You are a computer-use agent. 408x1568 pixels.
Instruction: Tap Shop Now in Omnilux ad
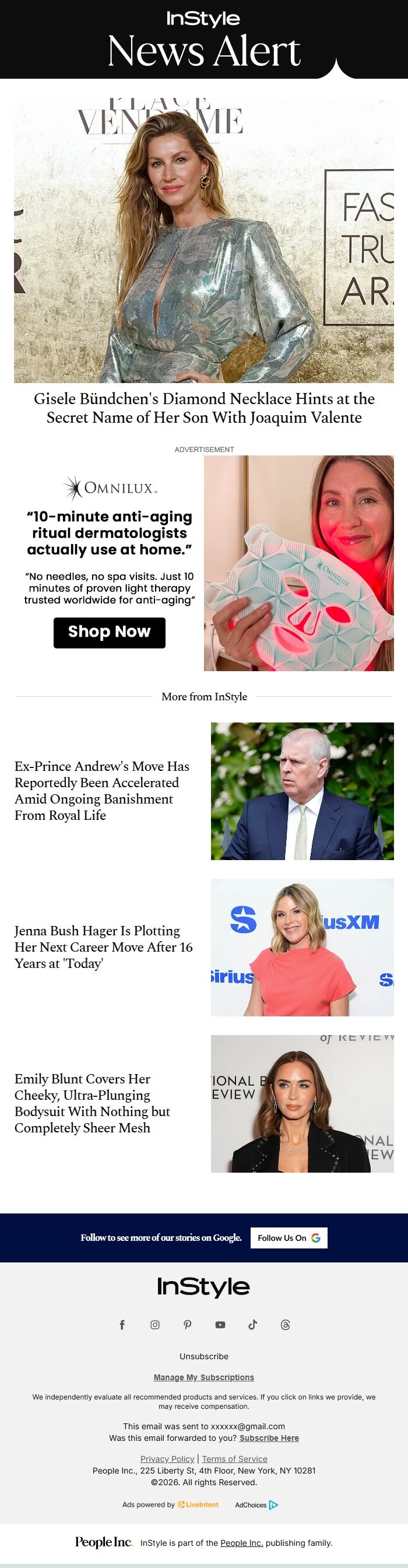point(110,632)
